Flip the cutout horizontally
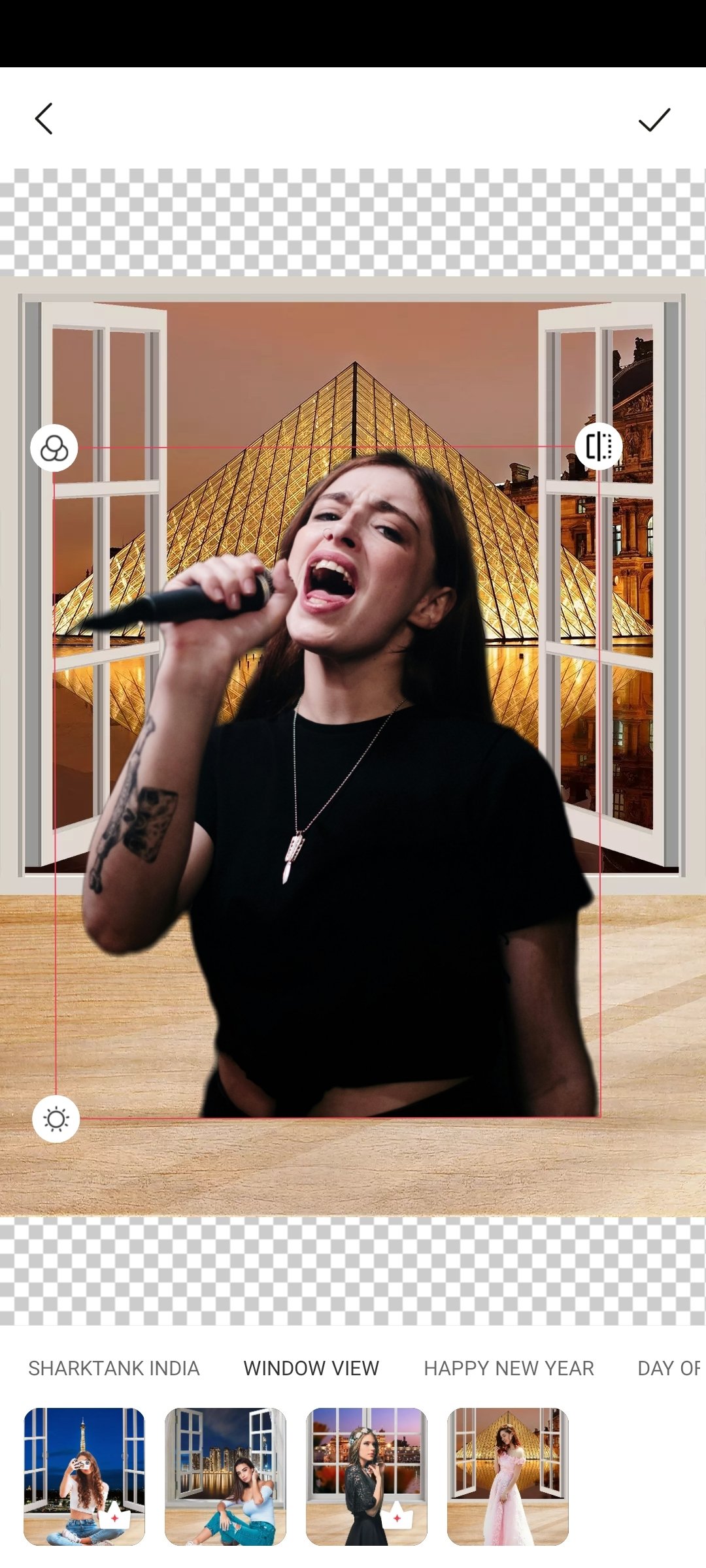Image resolution: width=706 pixels, height=1568 pixels. click(x=598, y=447)
